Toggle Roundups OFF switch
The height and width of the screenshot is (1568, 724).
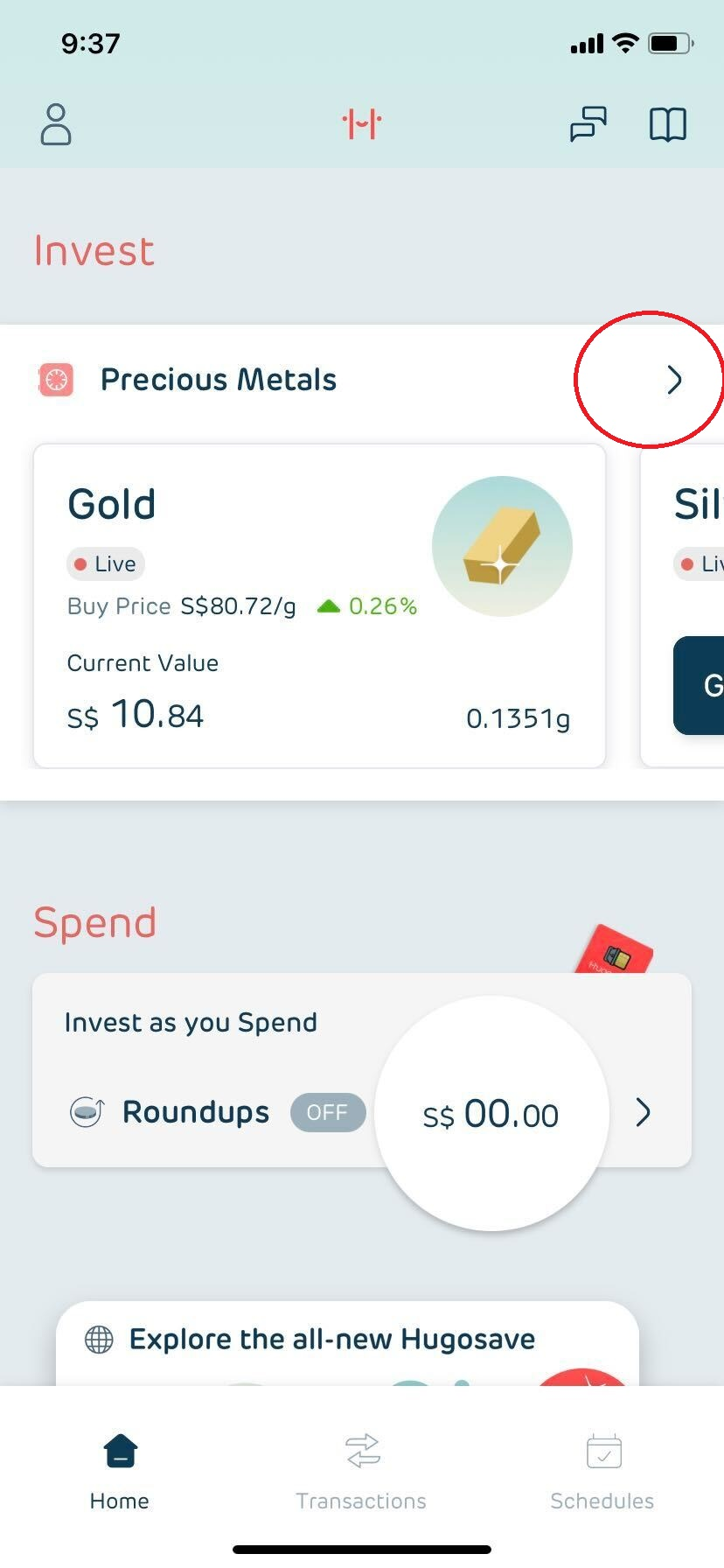[x=327, y=1112]
